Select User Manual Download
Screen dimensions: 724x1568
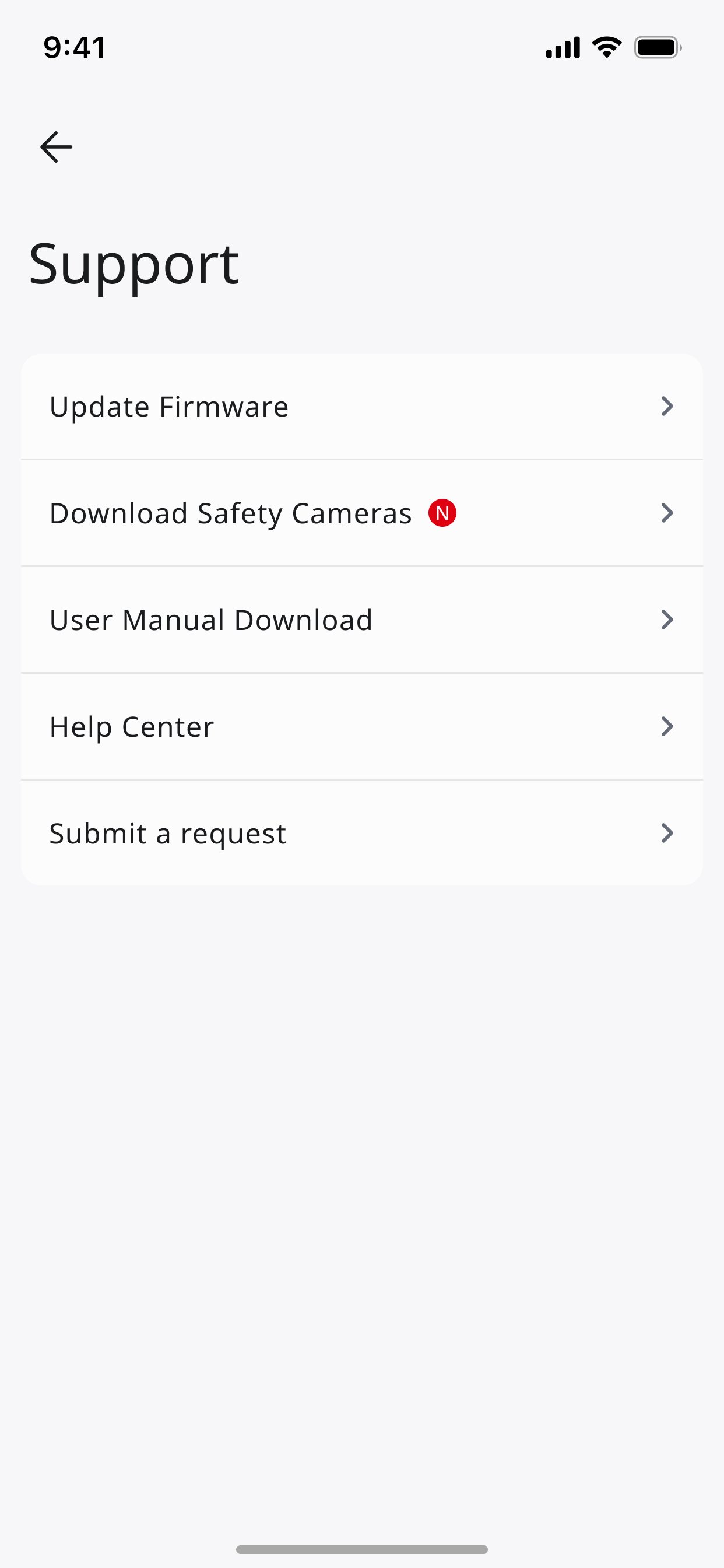[x=361, y=619]
